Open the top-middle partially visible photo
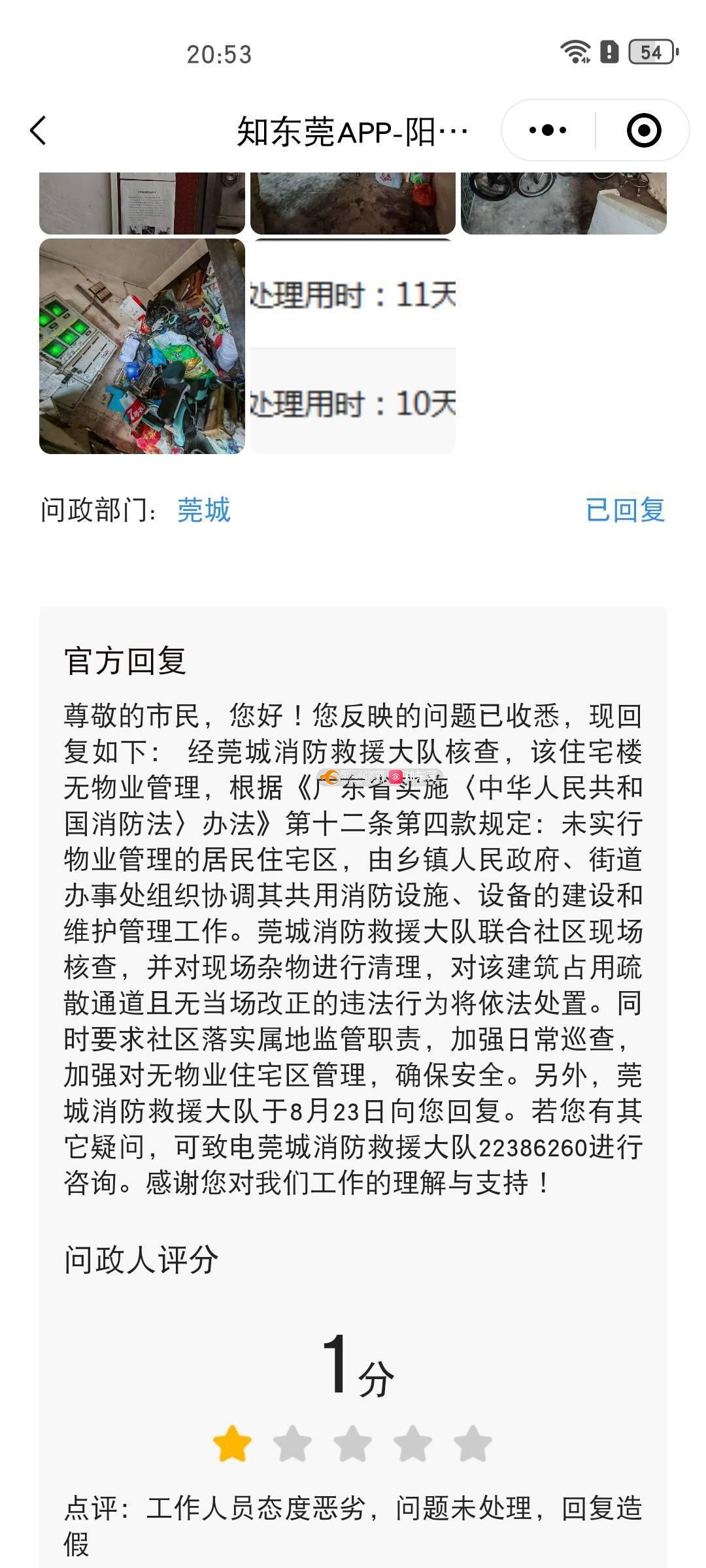The height and width of the screenshot is (1568, 706). (x=353, y=203)
